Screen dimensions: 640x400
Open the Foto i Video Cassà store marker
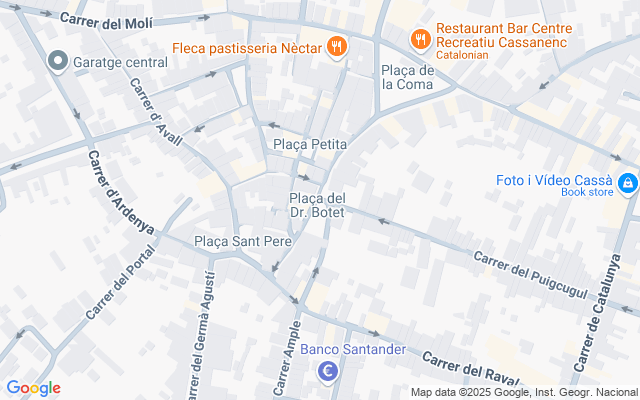(627, 183)
